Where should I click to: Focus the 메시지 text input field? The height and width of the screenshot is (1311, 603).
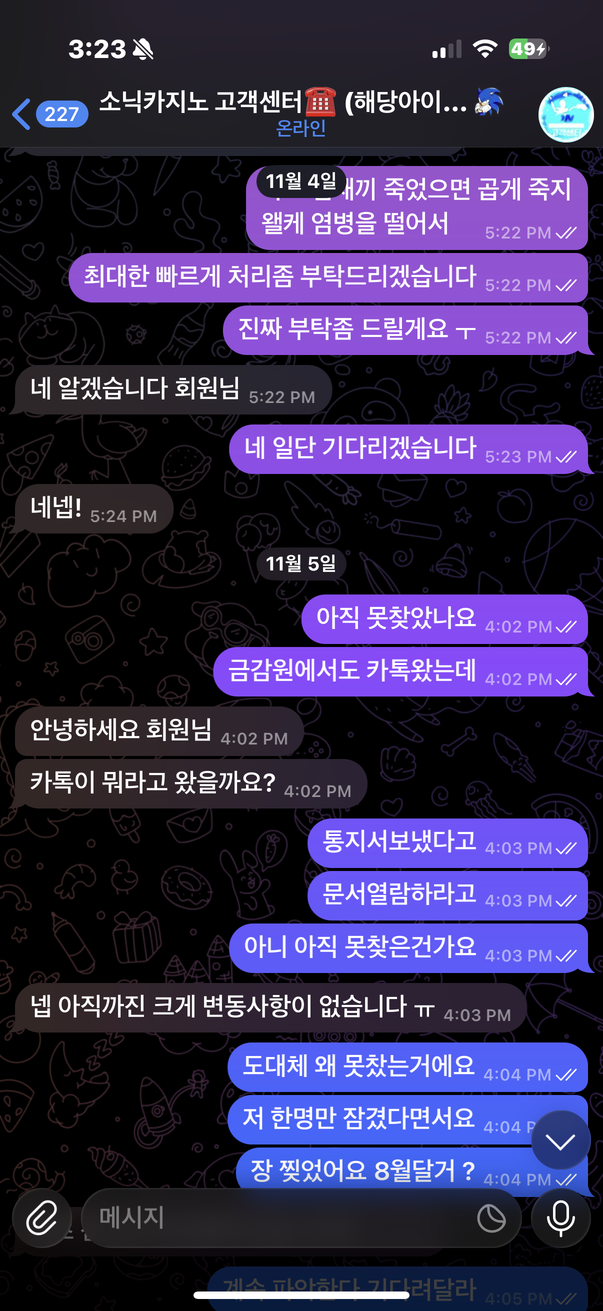[280, 1217]
